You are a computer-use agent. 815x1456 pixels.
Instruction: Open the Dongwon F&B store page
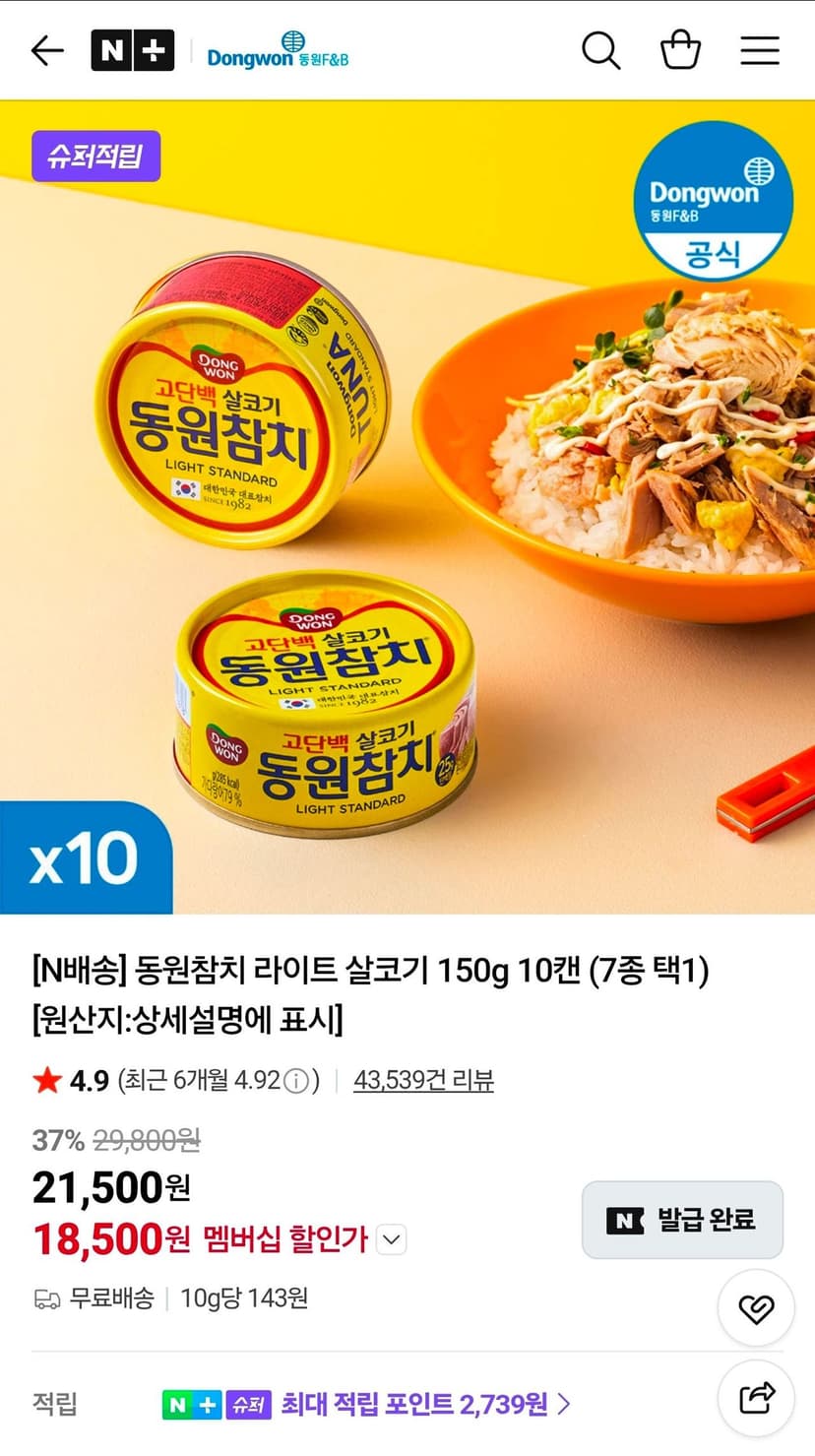pos(278,51)
